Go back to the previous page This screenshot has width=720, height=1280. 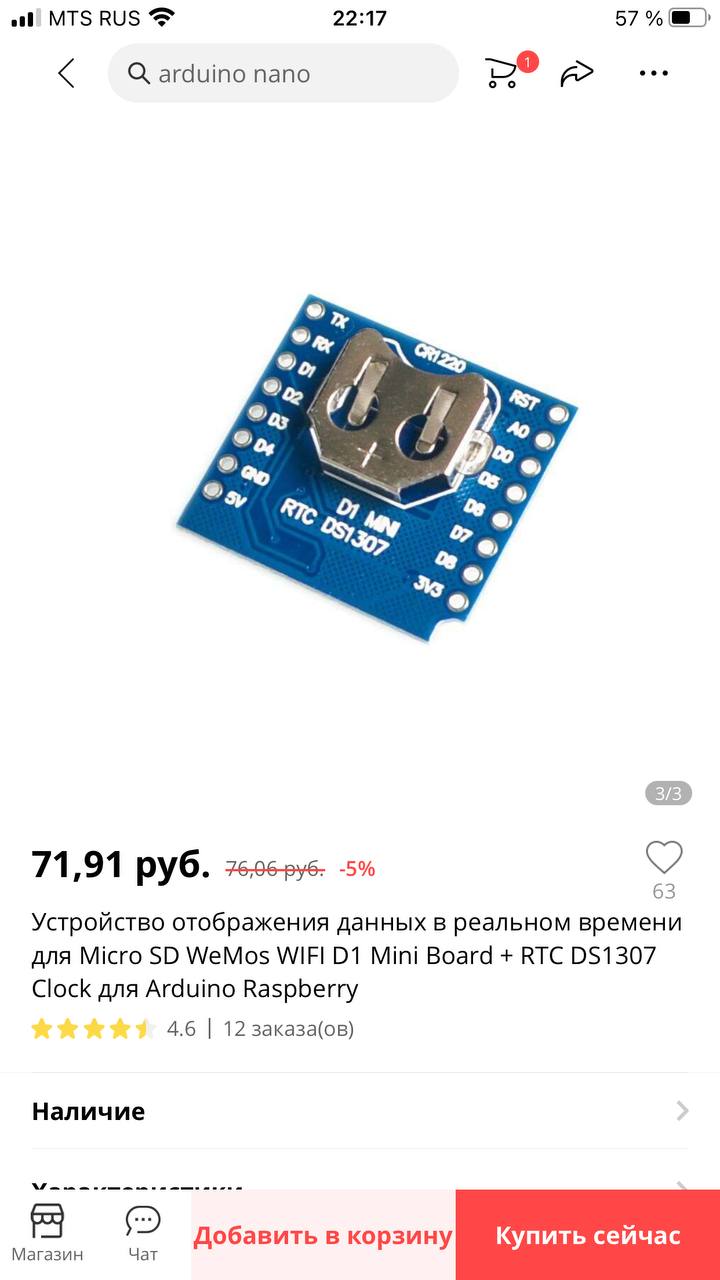[x=66, y=73]
